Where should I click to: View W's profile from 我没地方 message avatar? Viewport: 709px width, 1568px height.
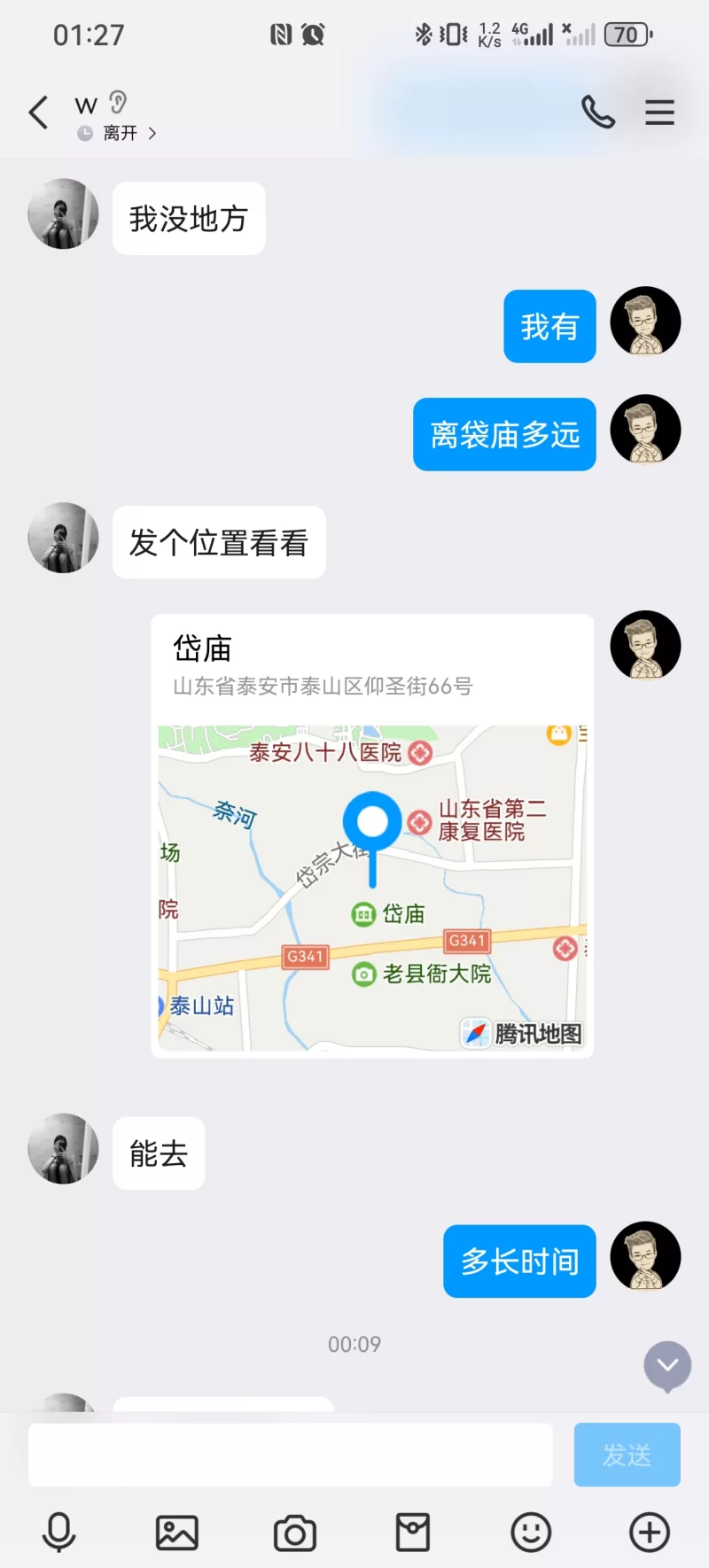coord(63,214)
